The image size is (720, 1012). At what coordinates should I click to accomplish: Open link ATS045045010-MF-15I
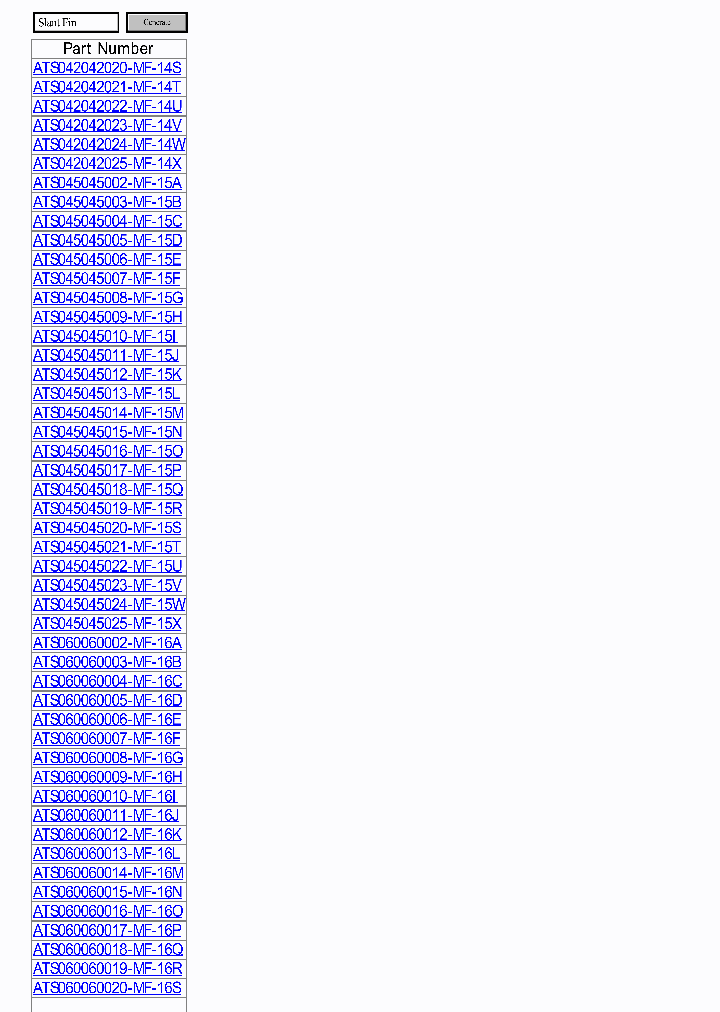tap(105, 336)
